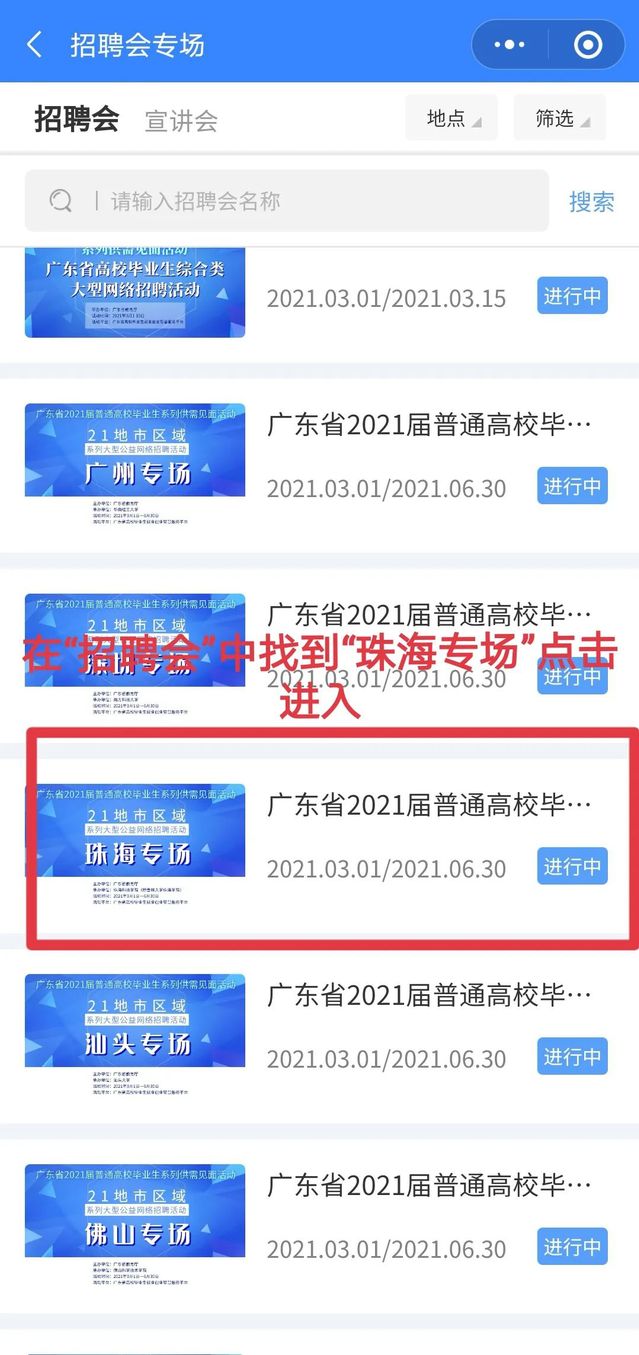Tap the 搜索 button
The width and height of the screenshot is (639, 1355).
pyautogui.click(x=591, y=201)
